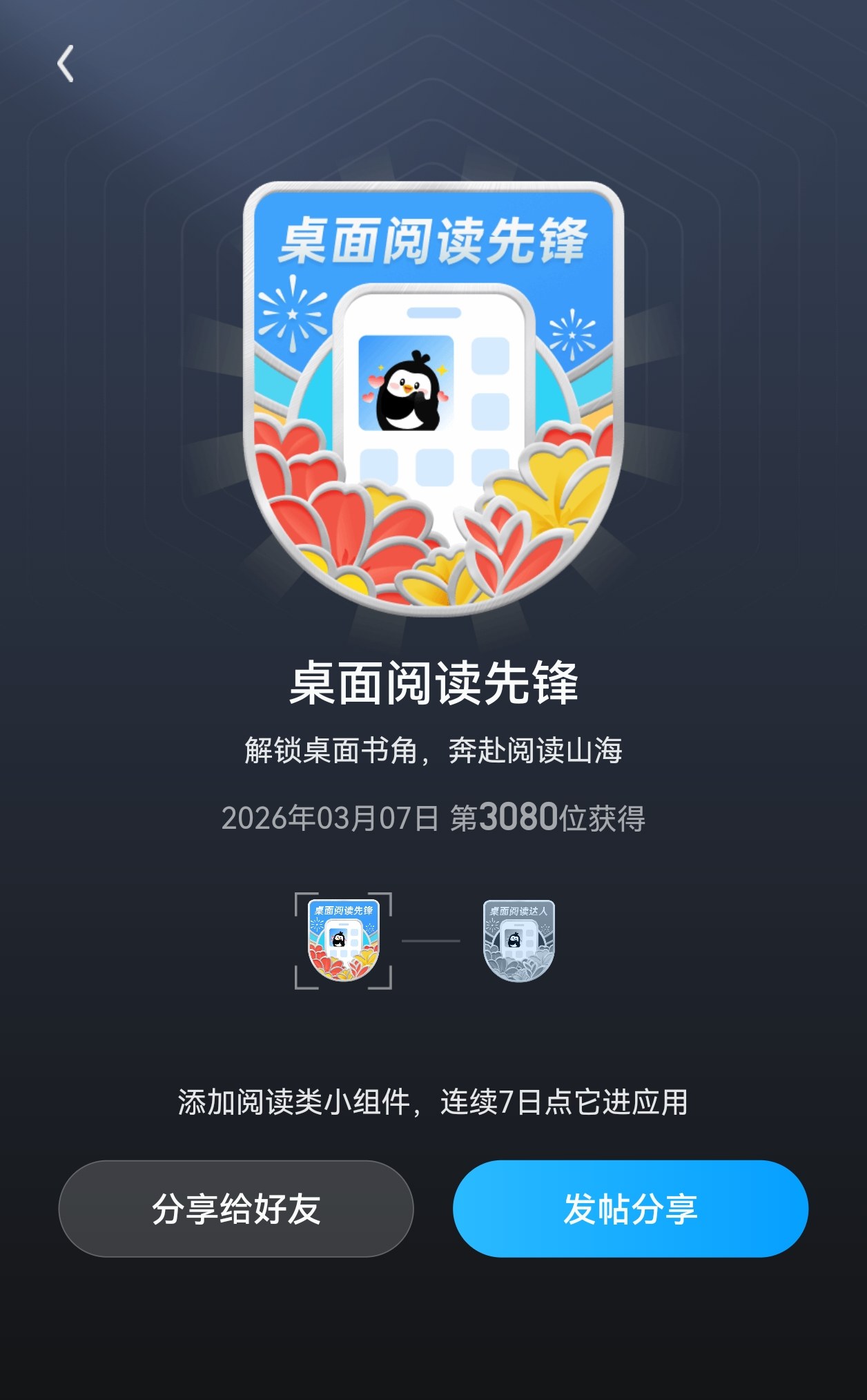This screenshot has width=867, height=1400.
Task: Tap the 发帖分享 button
Action: click(x=630, y=1209)
